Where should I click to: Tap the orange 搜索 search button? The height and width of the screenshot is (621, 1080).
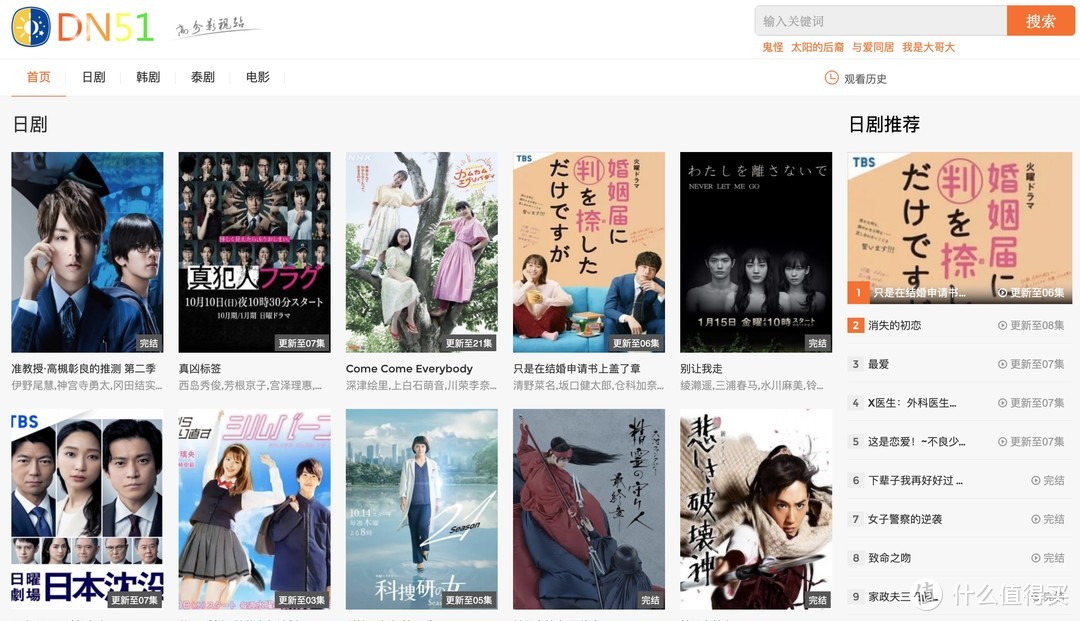(x=1040, y=21)
